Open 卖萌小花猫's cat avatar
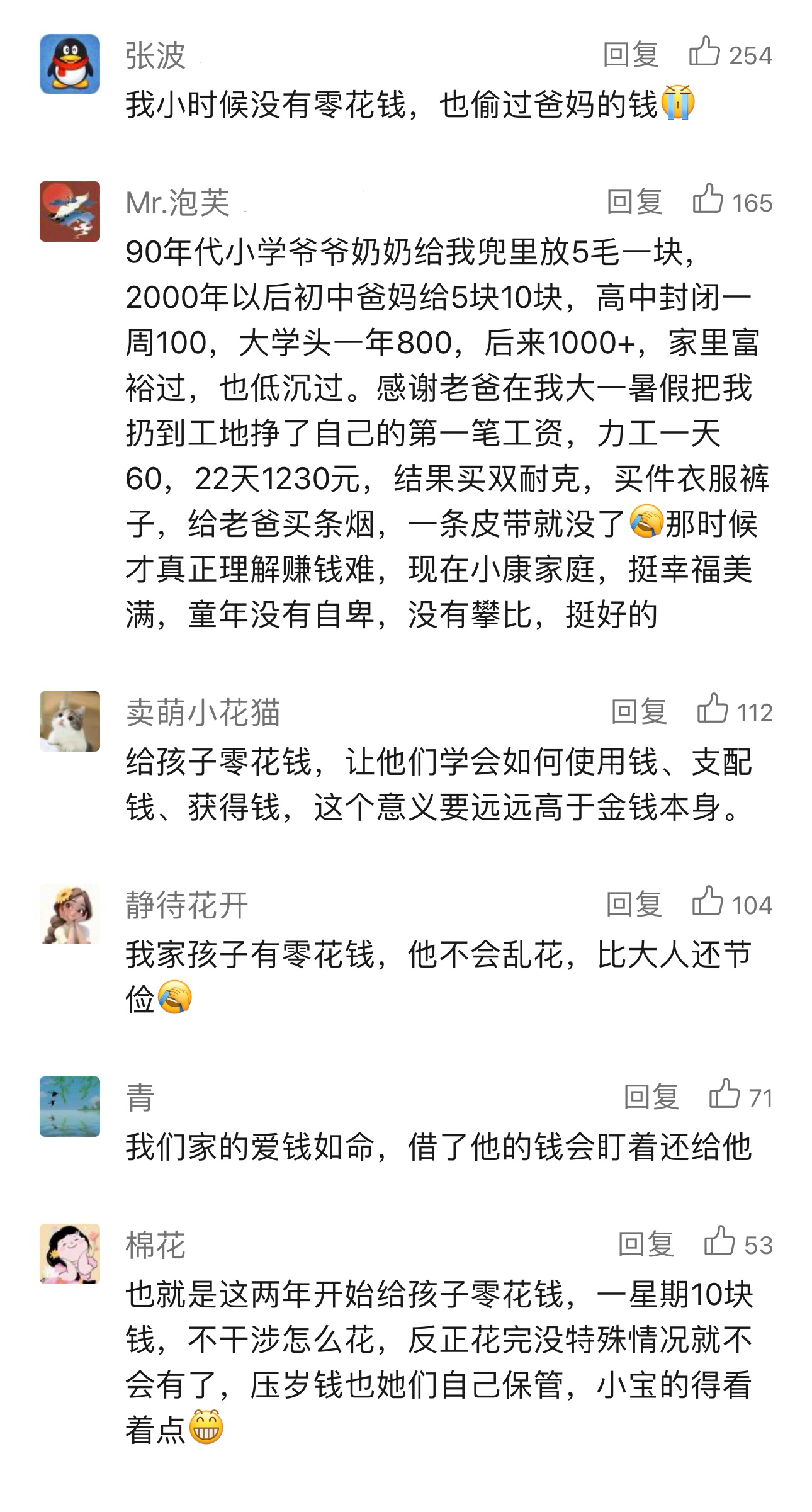The height and width of the screenshot is (1512, 812). 70,721
